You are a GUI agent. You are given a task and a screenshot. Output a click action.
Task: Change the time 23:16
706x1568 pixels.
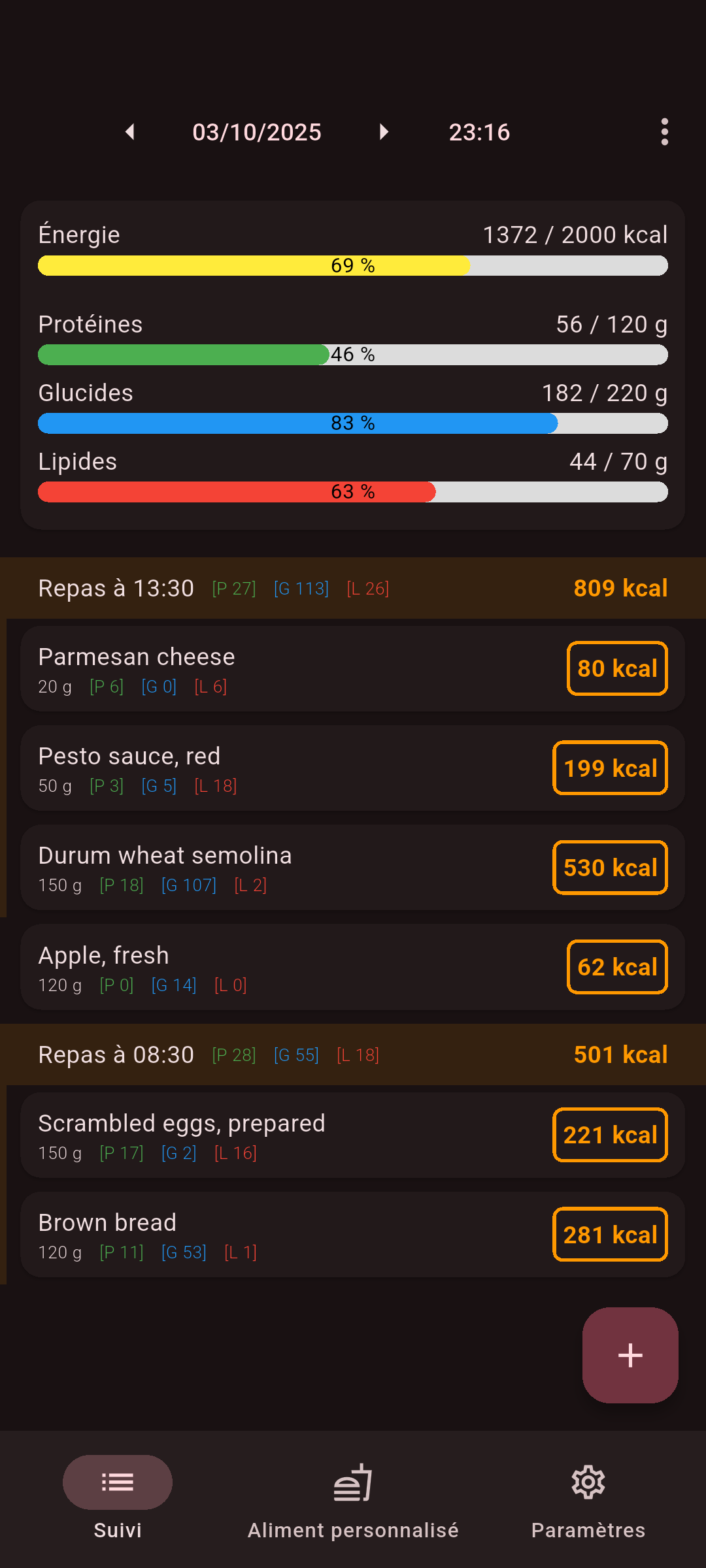pyautogui.click(x=479, y=132)
